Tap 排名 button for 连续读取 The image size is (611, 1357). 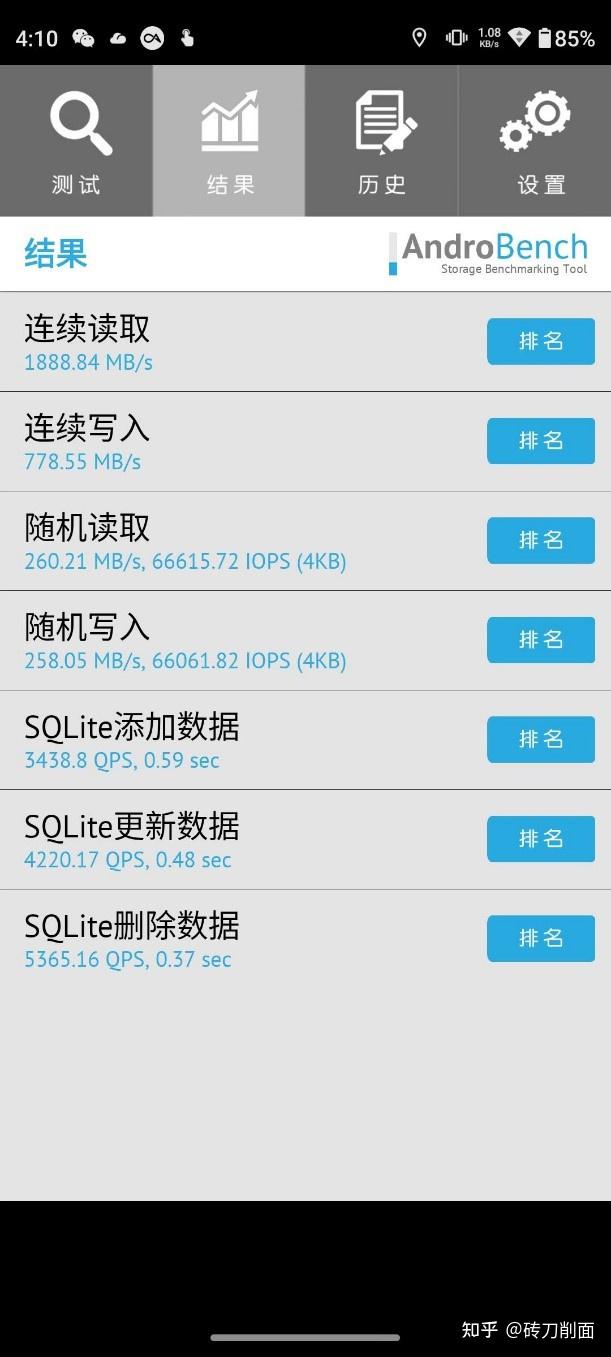540,341
